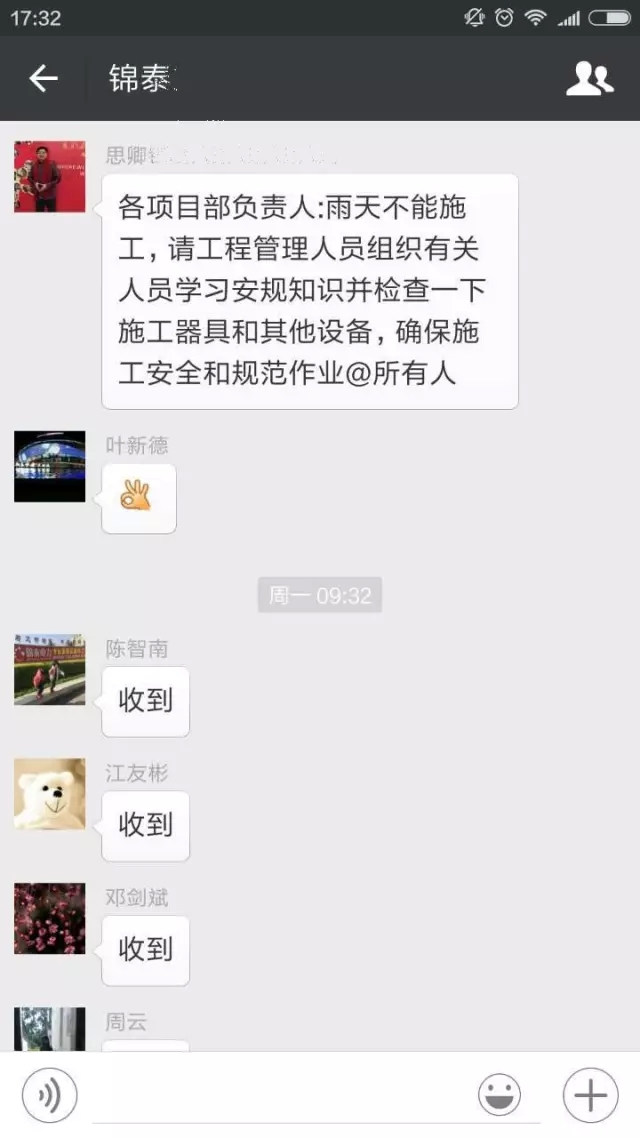
Task: View 邓剑斌's flower avatar
Action: [50, 918]
